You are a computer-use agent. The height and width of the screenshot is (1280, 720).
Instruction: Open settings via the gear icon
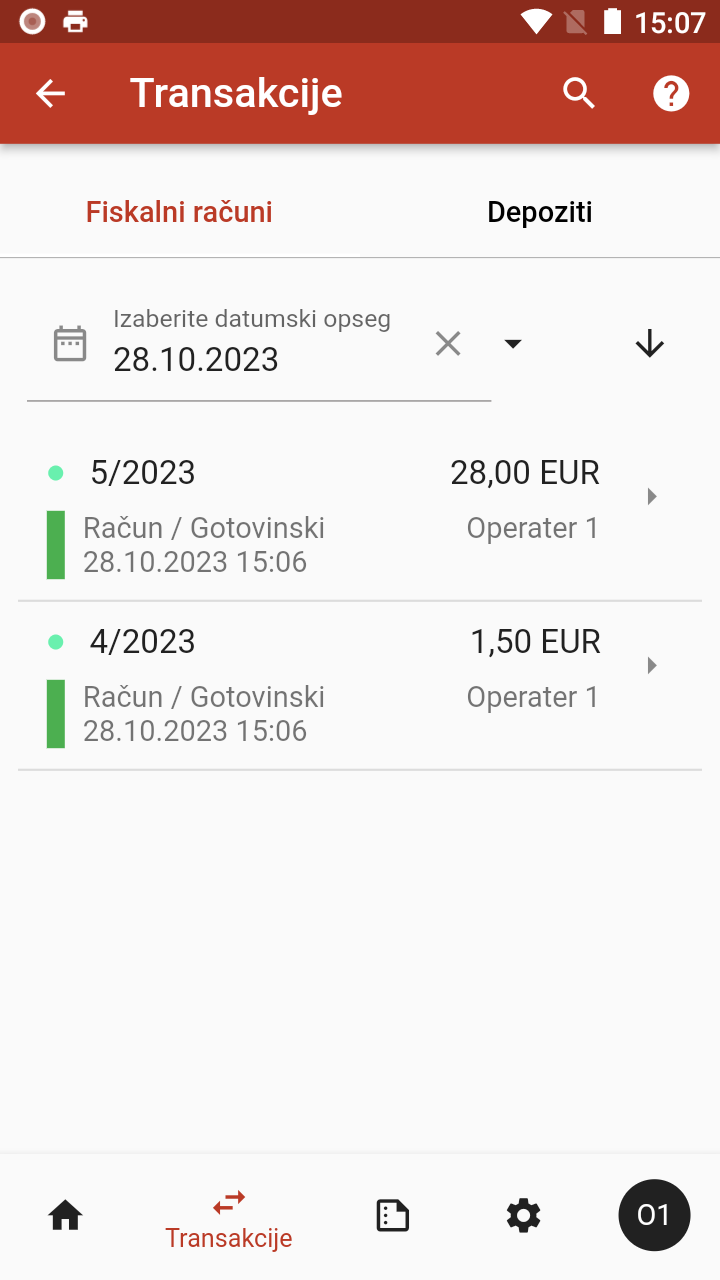coord(522,1215)
